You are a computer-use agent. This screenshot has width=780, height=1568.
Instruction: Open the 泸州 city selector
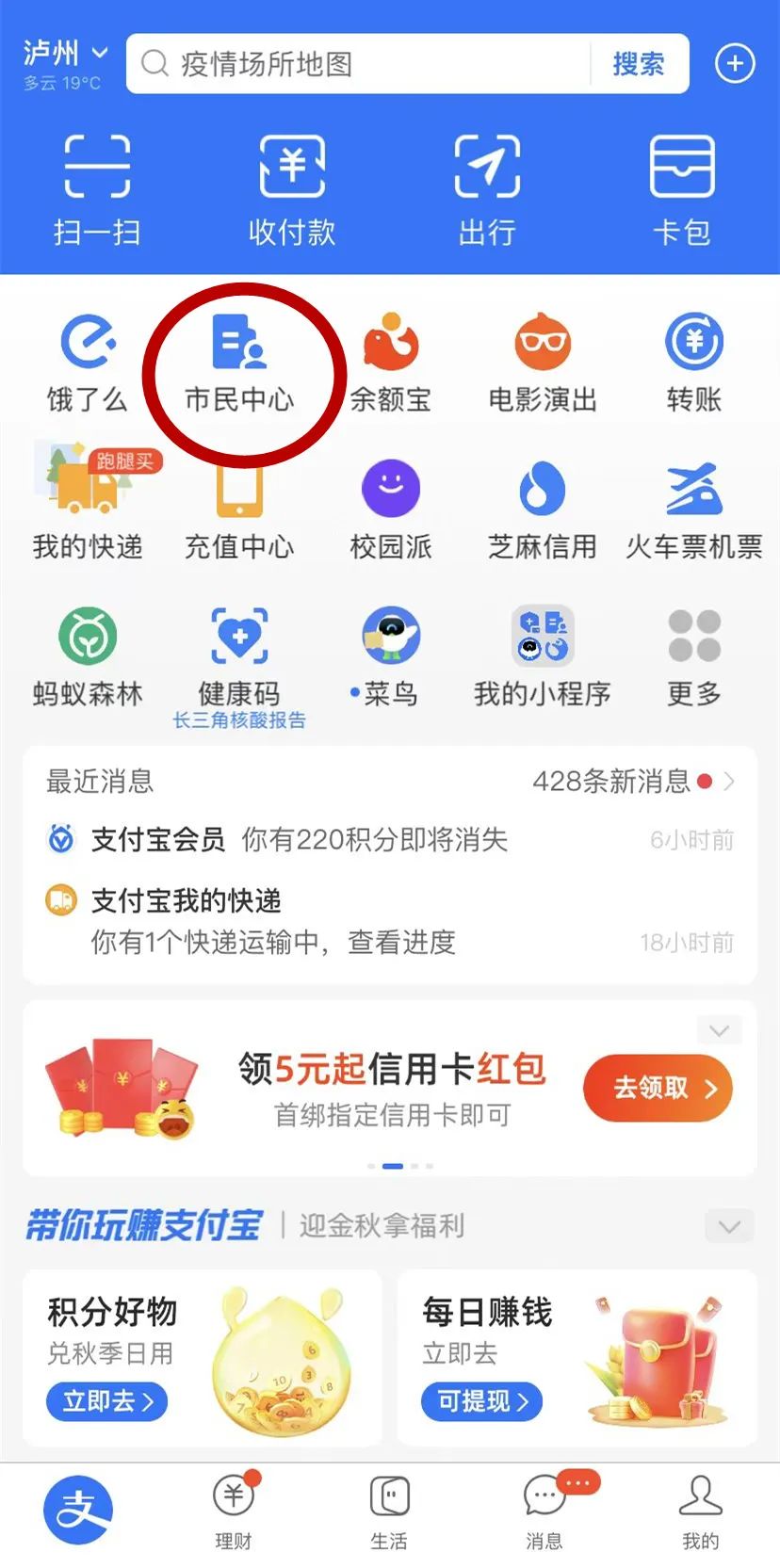coord(58,54)
